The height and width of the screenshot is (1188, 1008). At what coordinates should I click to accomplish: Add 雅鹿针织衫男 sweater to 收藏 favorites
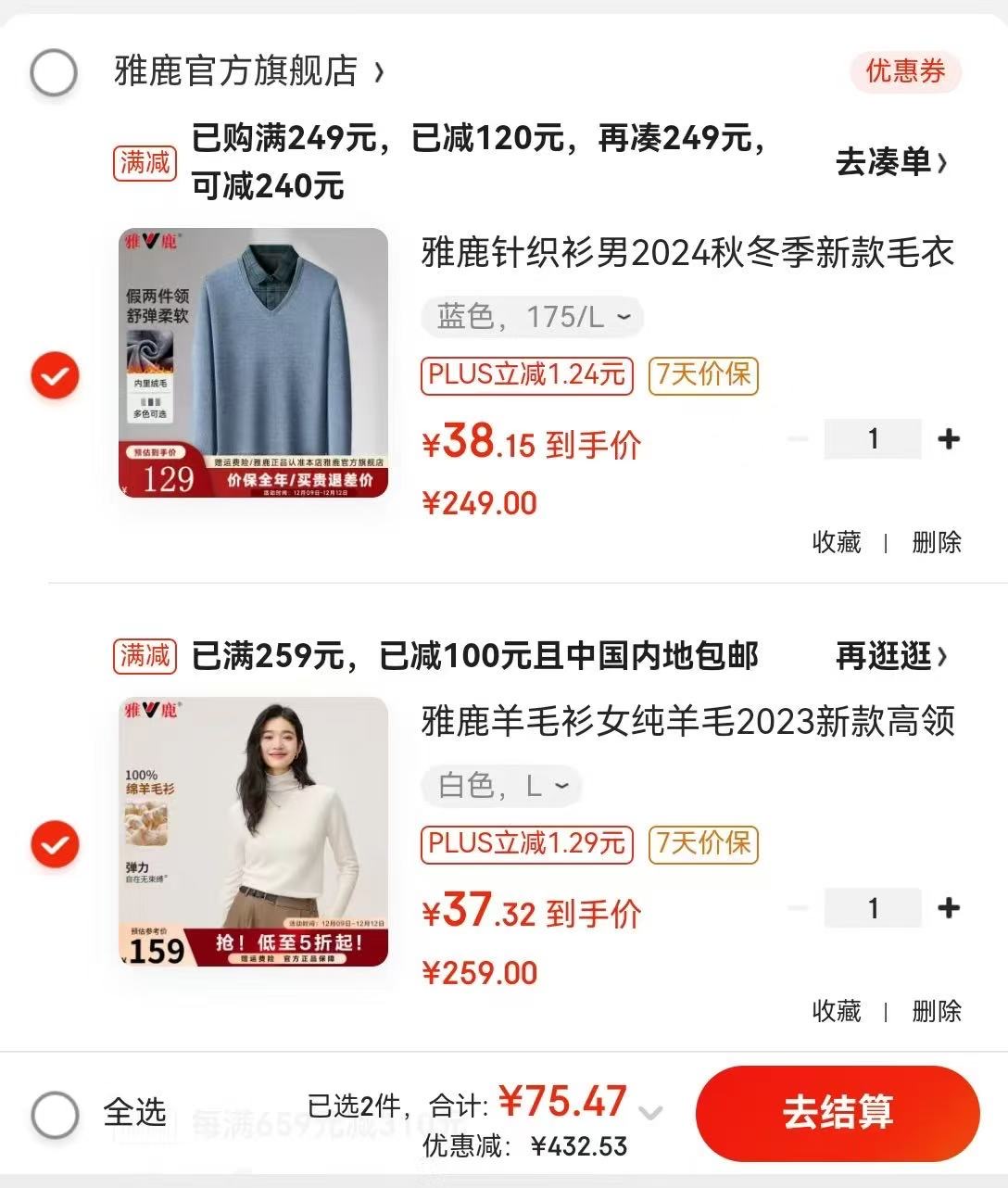(836, 542)
